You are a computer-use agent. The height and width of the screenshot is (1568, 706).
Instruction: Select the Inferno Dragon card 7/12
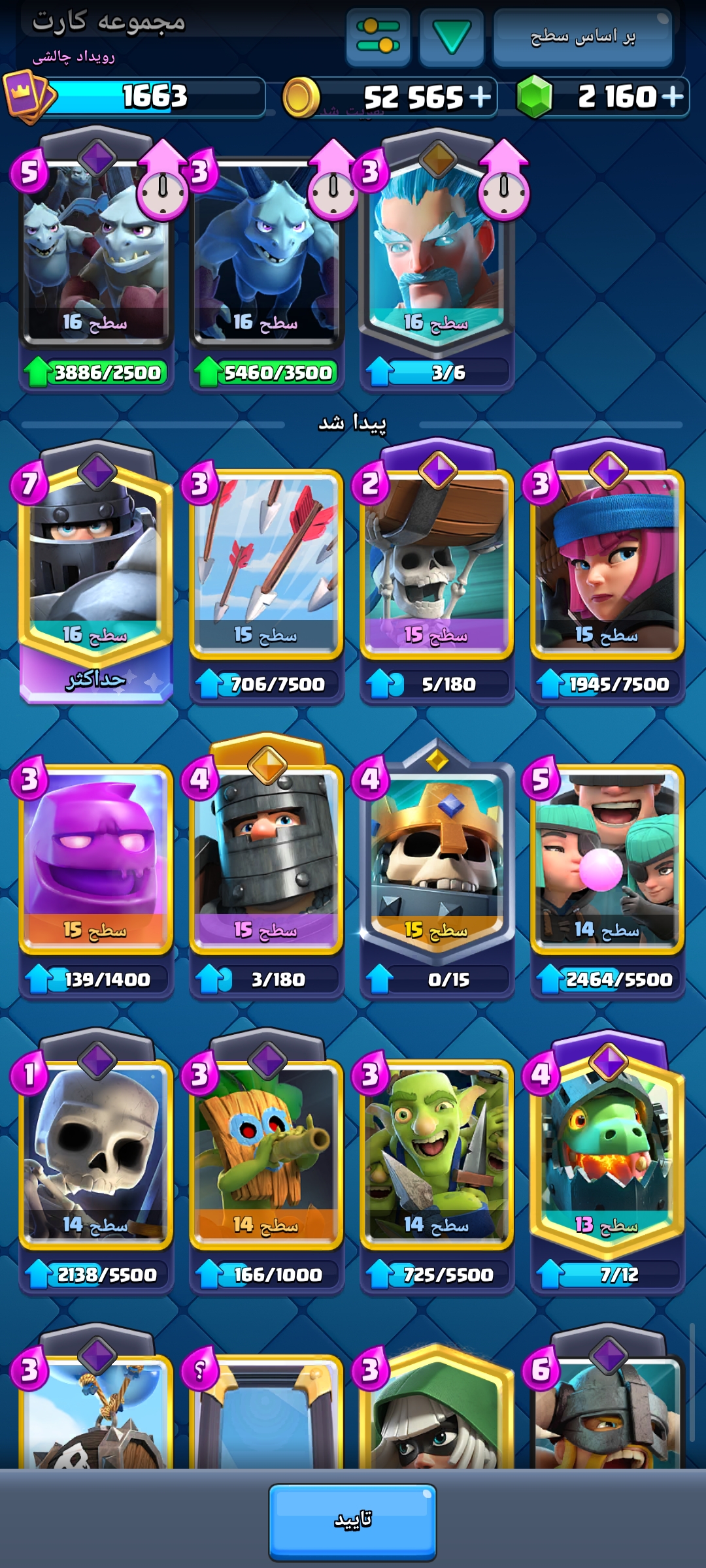point(608,1164)
